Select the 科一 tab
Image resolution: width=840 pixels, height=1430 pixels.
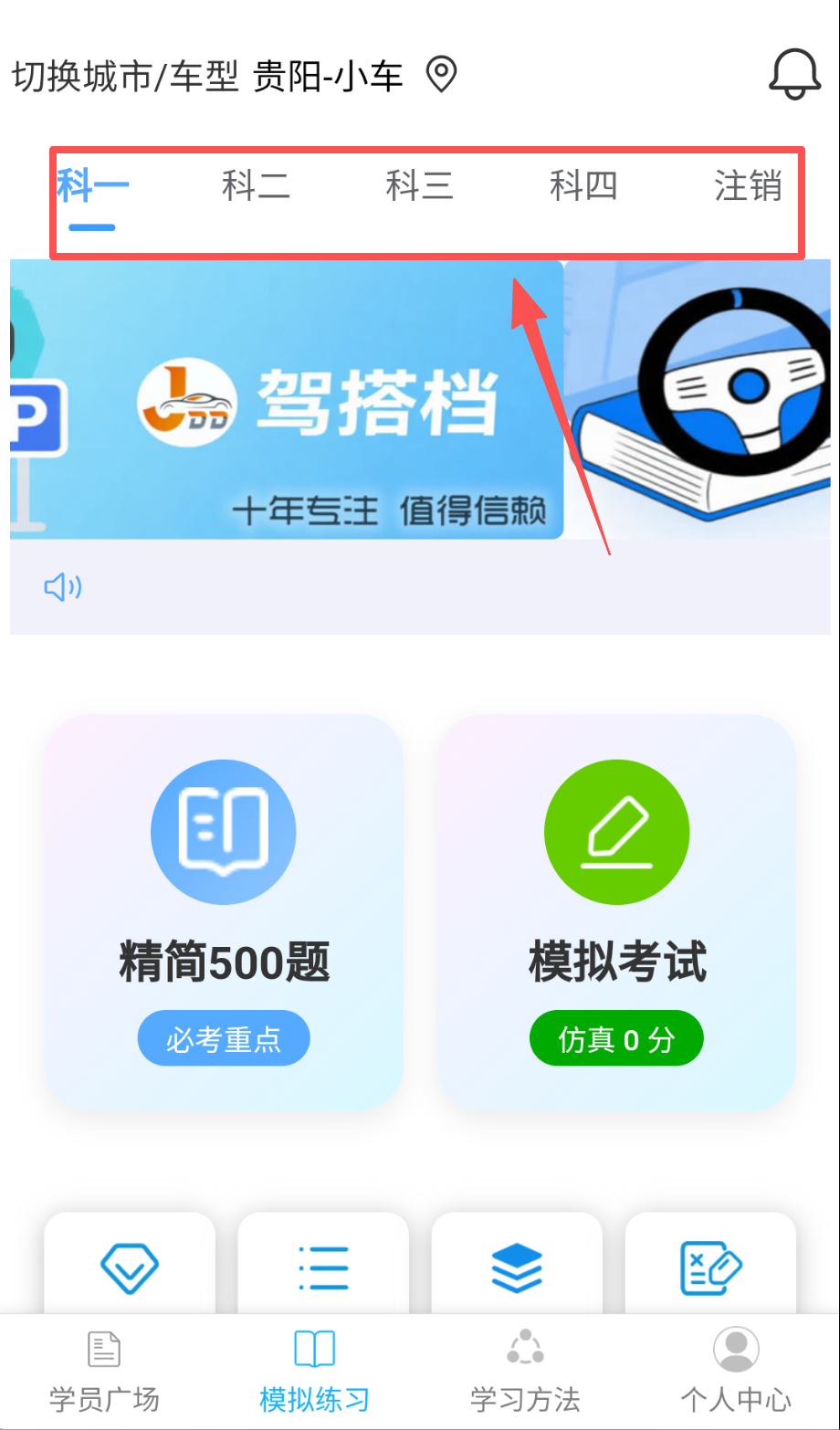point(92,186)
